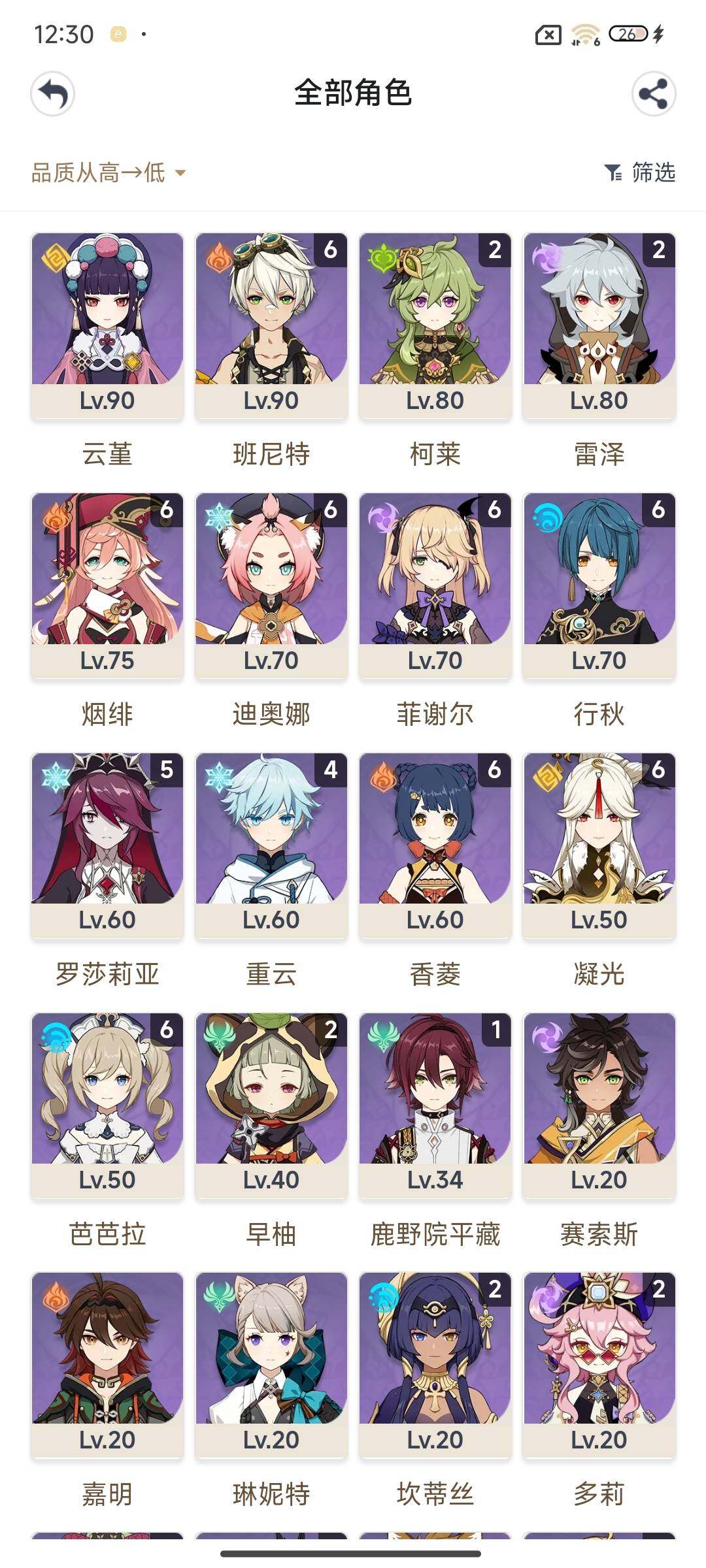706x1568 pixels.
Task: Select the 行秋 character card
Action: pyautogui.click(x=599, y=585)
